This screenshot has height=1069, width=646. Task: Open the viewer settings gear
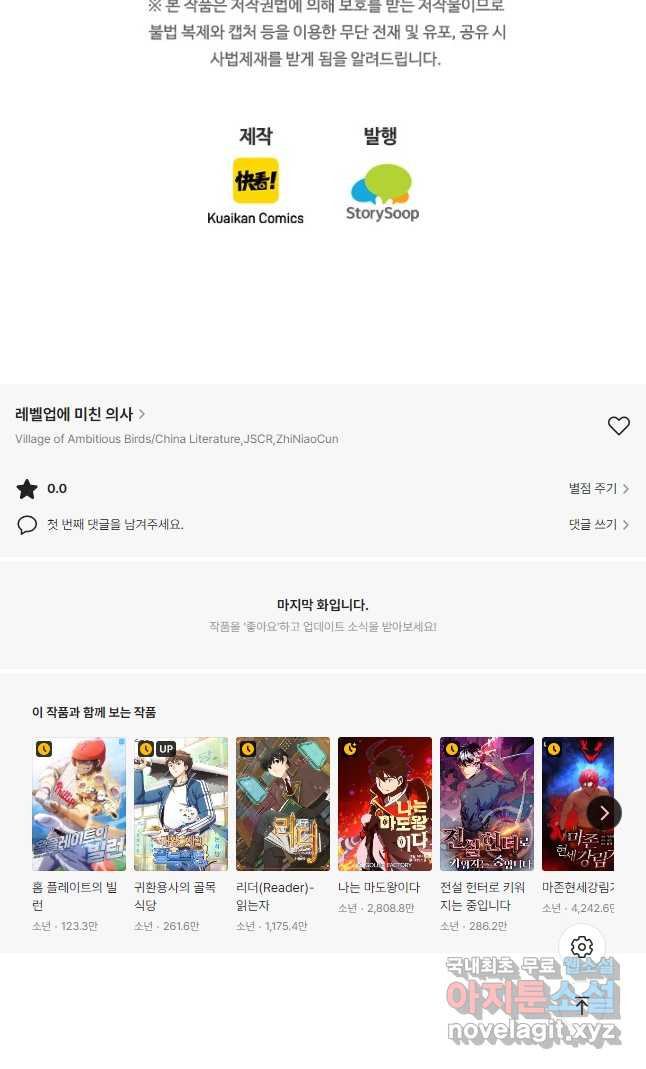(x=582, y=947)
